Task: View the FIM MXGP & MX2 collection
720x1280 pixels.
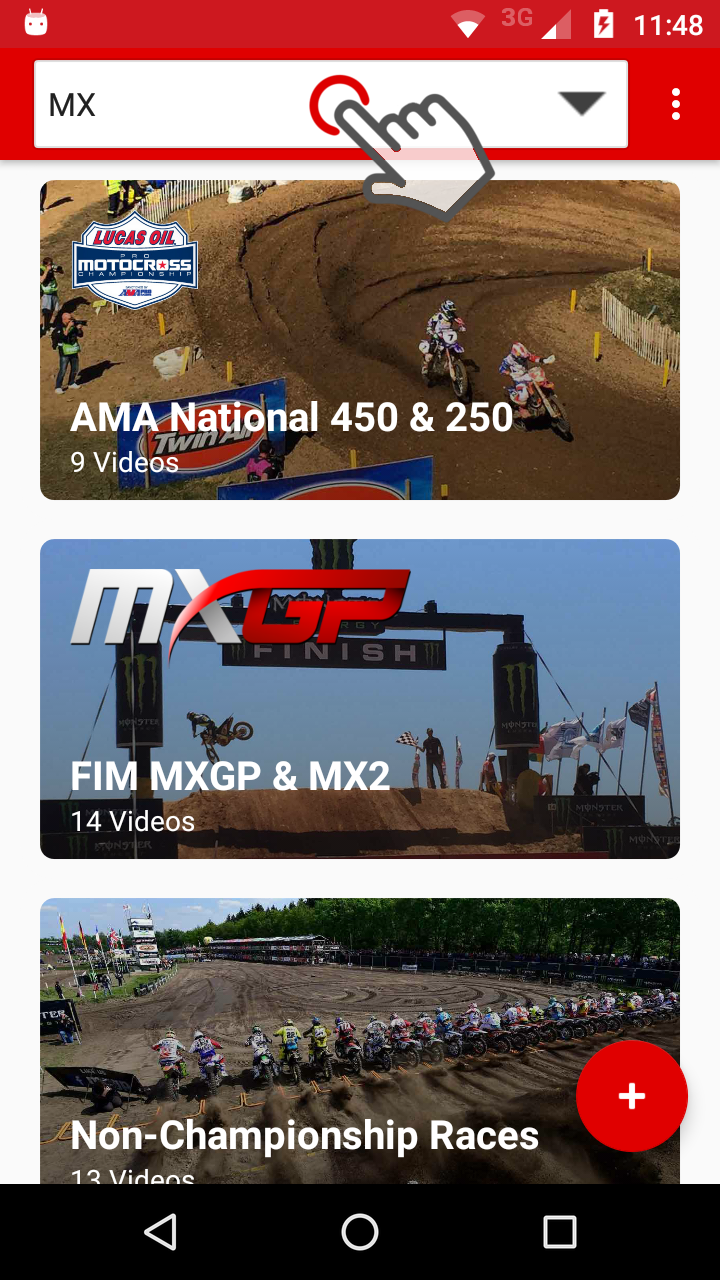Action: (x=360, y=698)
